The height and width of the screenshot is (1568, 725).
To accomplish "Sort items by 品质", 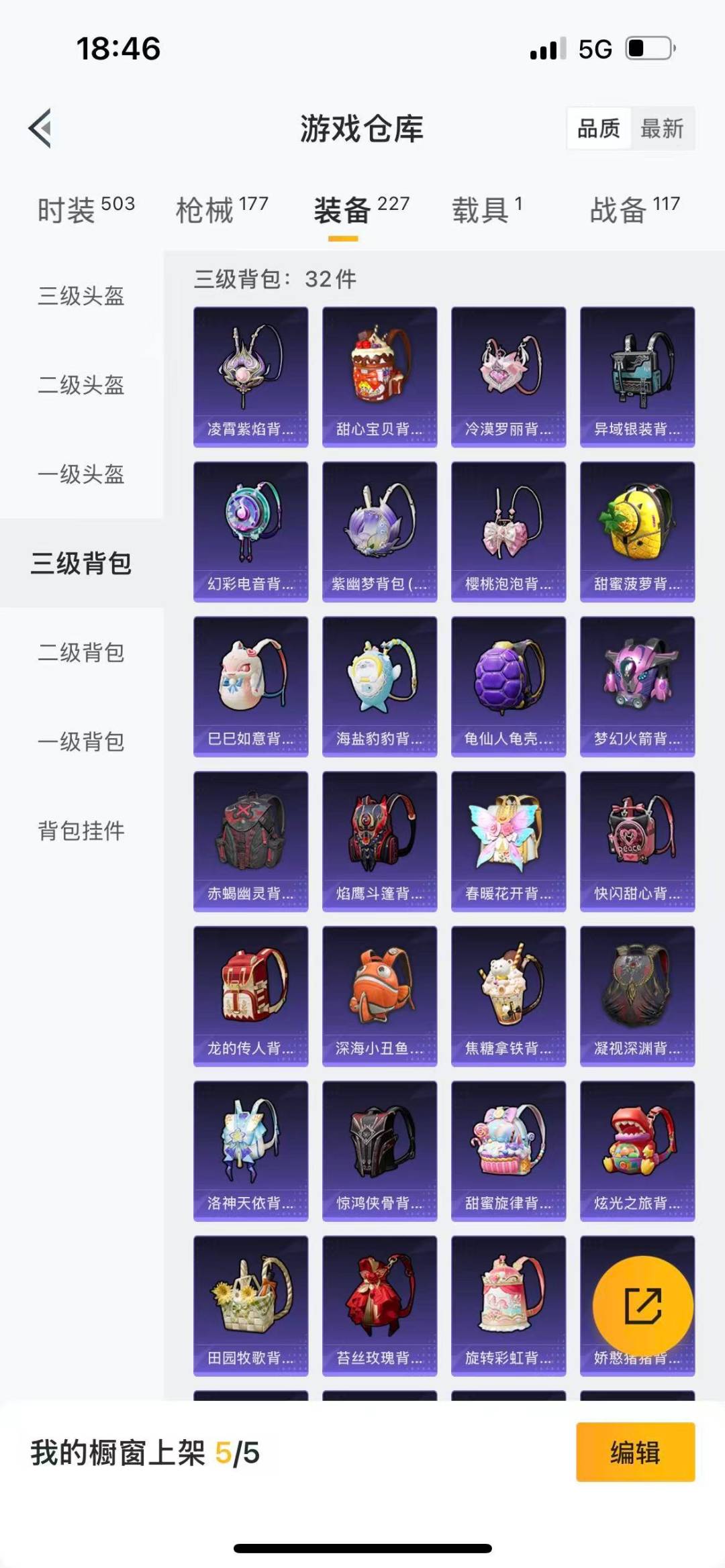I will point(599,128).
